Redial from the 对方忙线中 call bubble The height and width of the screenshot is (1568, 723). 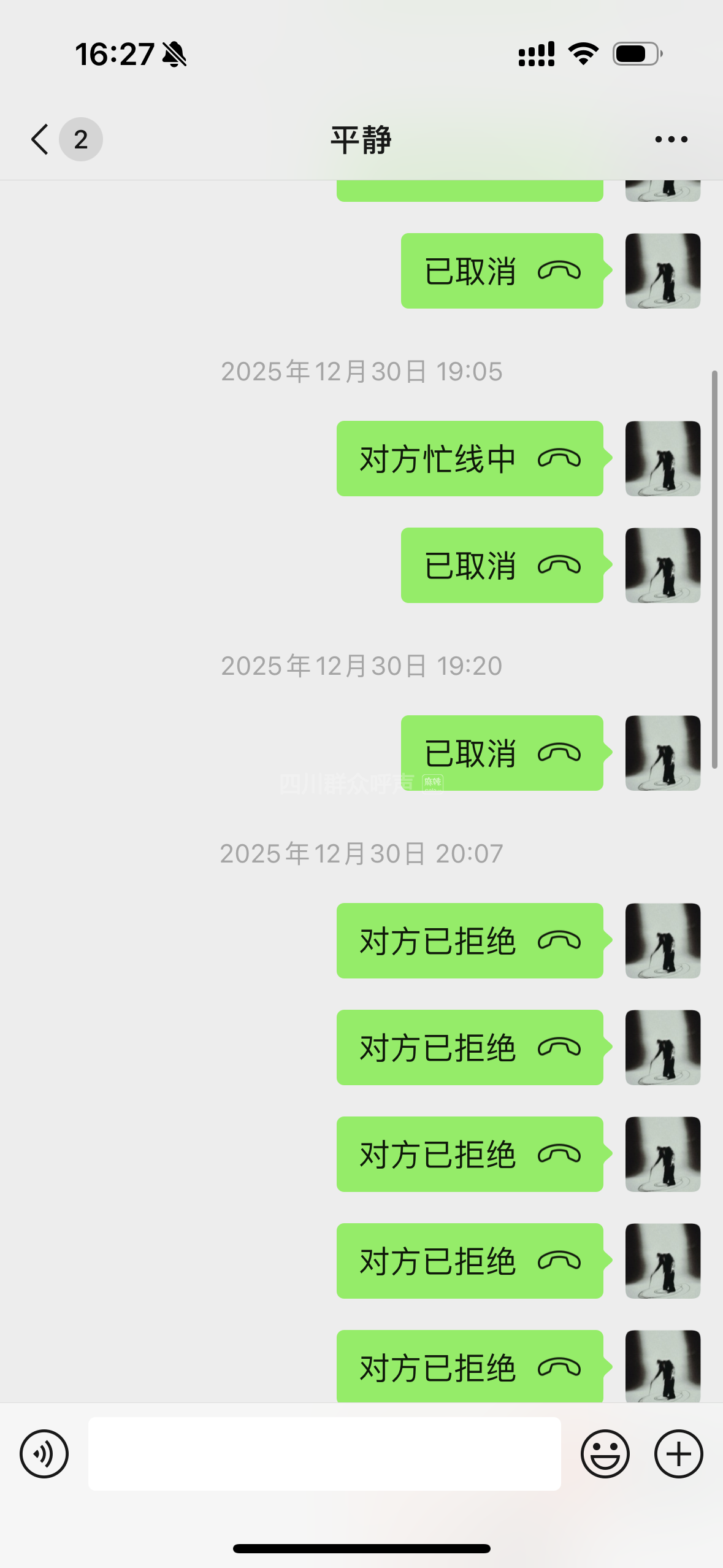click(470, 459)
